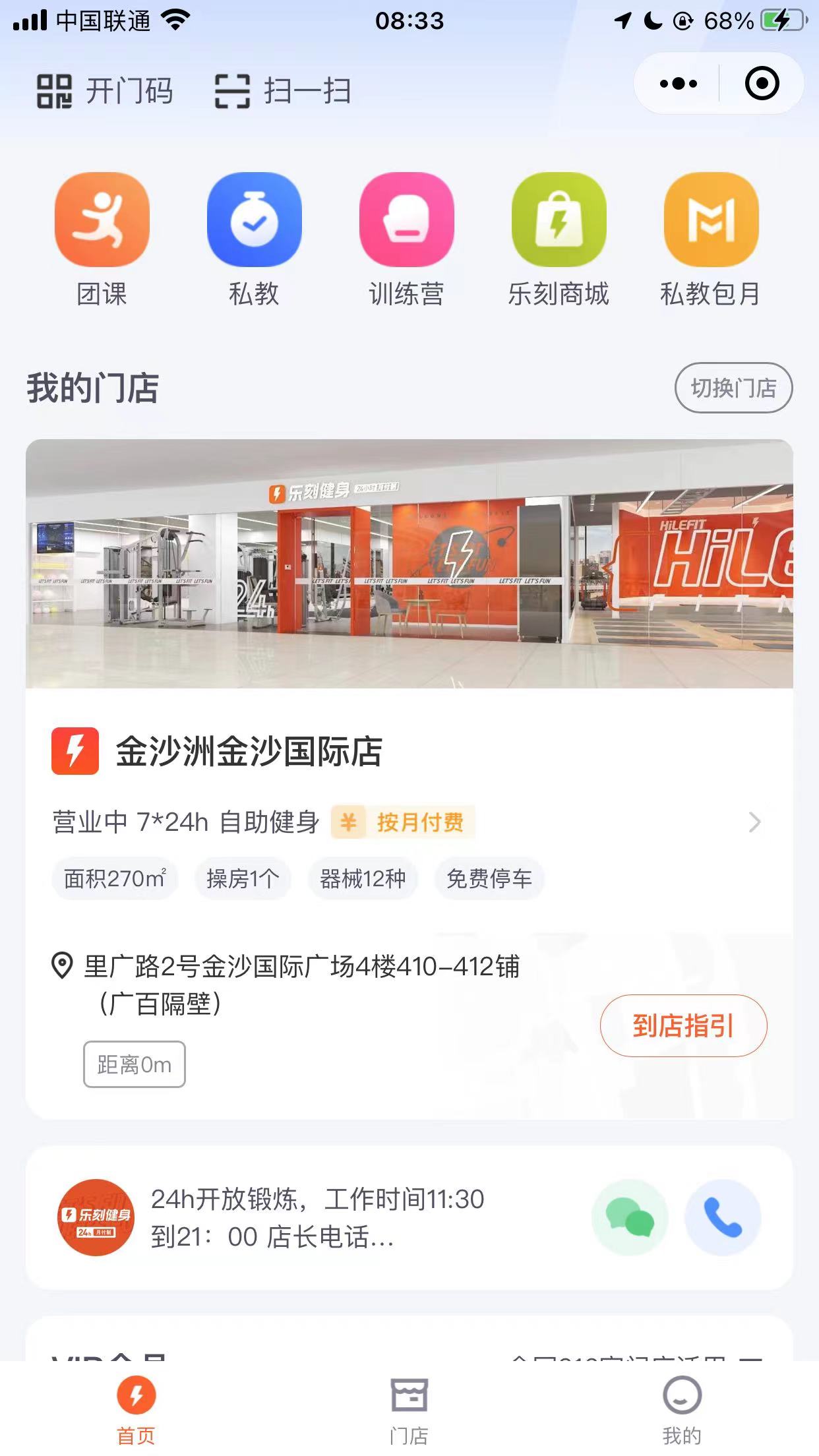Viewport: 819px width, 1456px height.
Task: Message the store manager on WeChat
Action: click(x=630, y=1217)
